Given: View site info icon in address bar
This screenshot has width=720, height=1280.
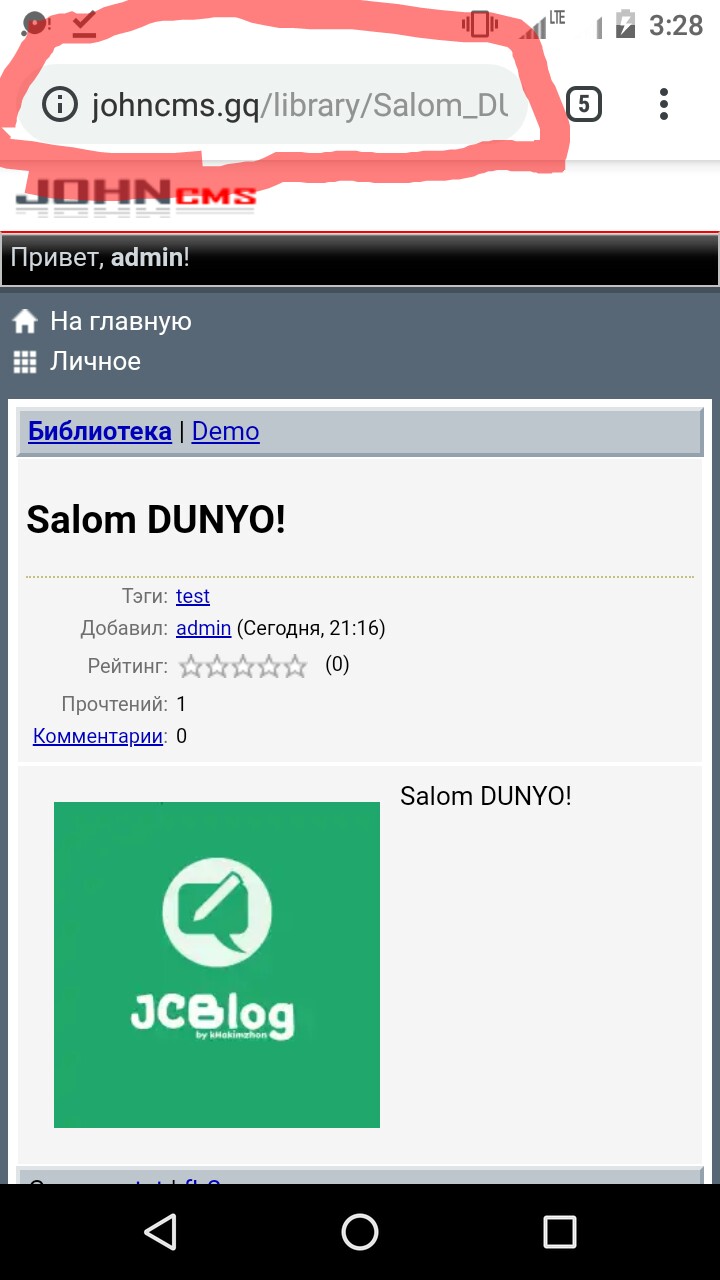Looking at the screenshot, I should 61,105.
